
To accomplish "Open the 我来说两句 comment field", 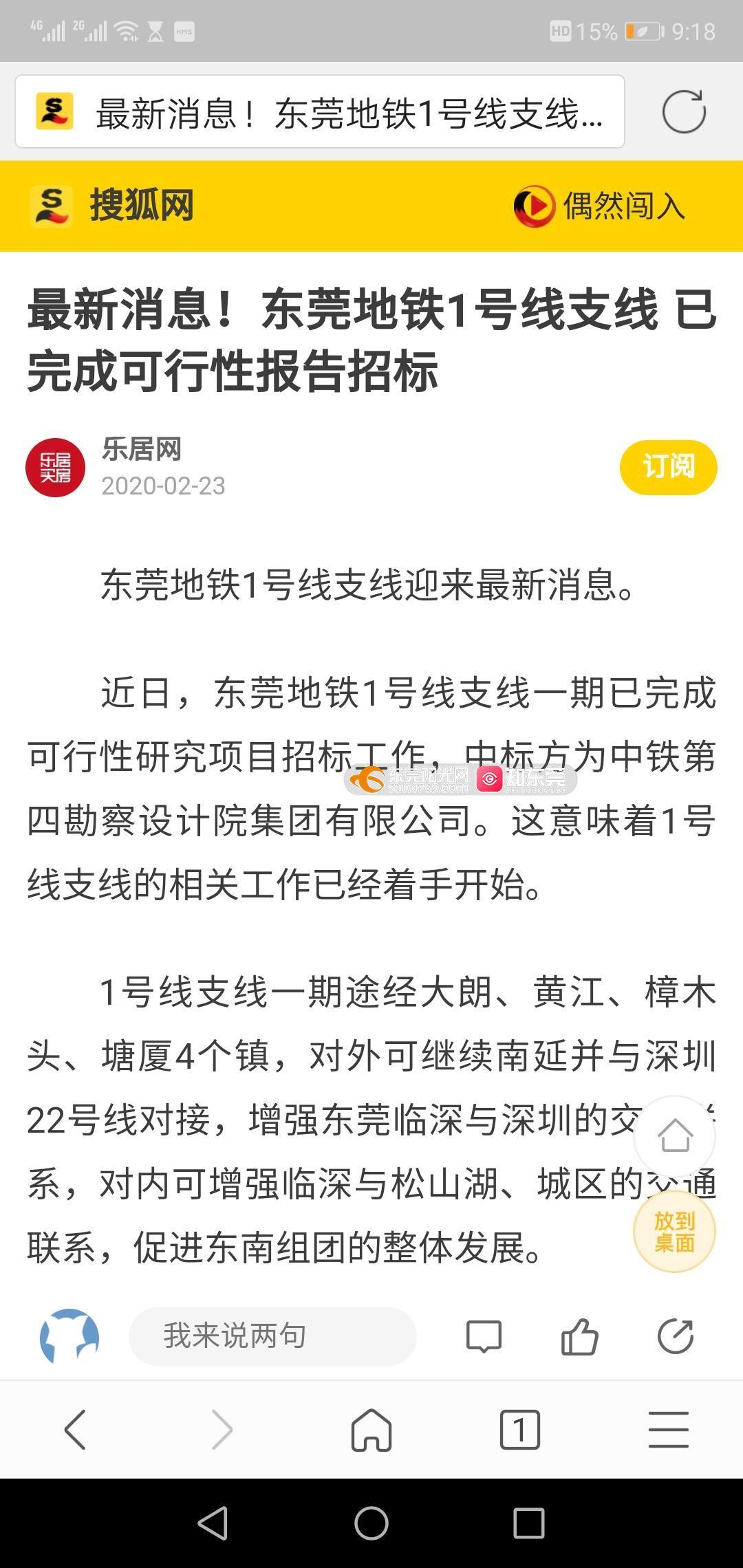I will [272, 1336].
